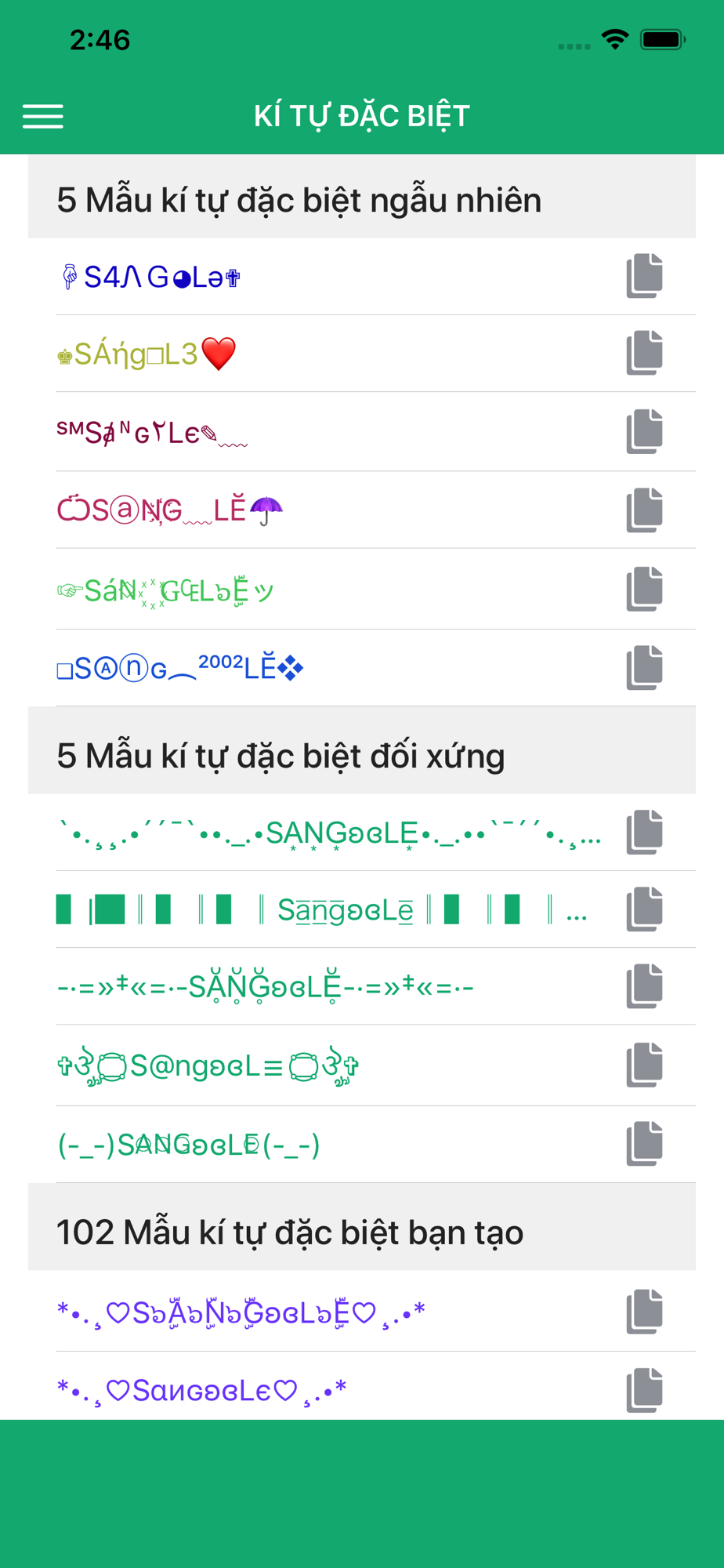Copy the olive SÁήg□L3 heart name
This screenshot has height=1568, width=724.
[x=645, y=353]
